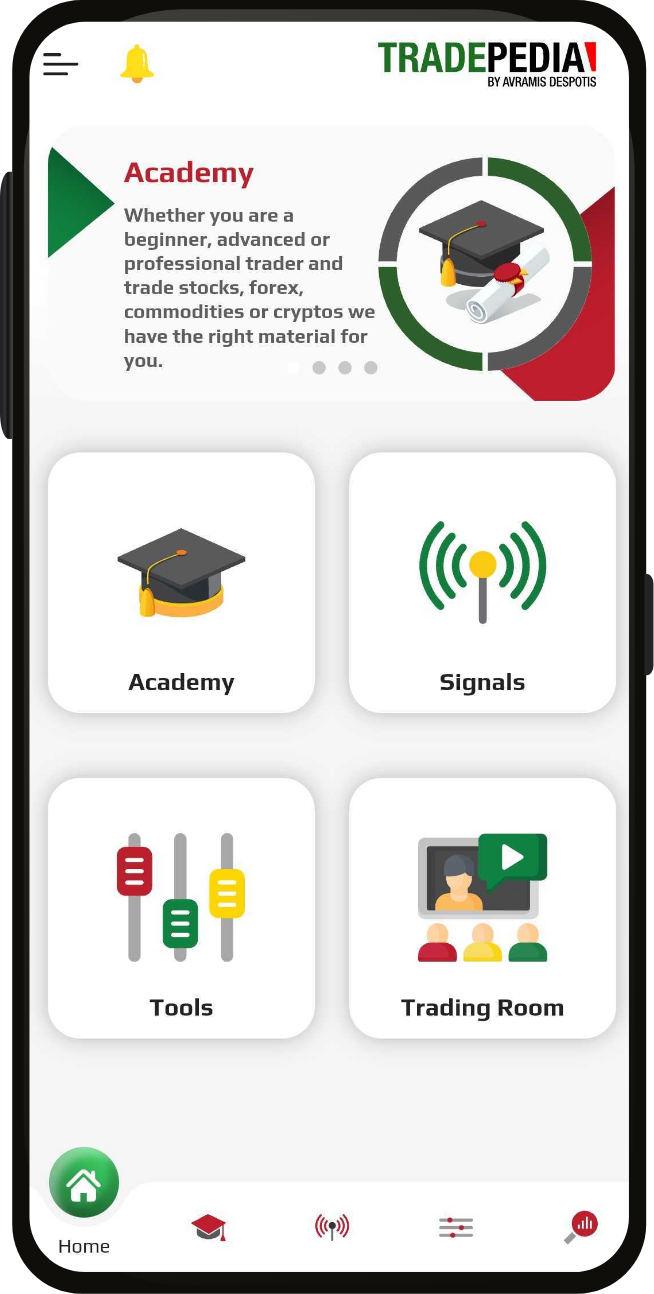654x1294 pixels.
Task: Open the hamburger drawer menu
Action: [x=60, y=65]
